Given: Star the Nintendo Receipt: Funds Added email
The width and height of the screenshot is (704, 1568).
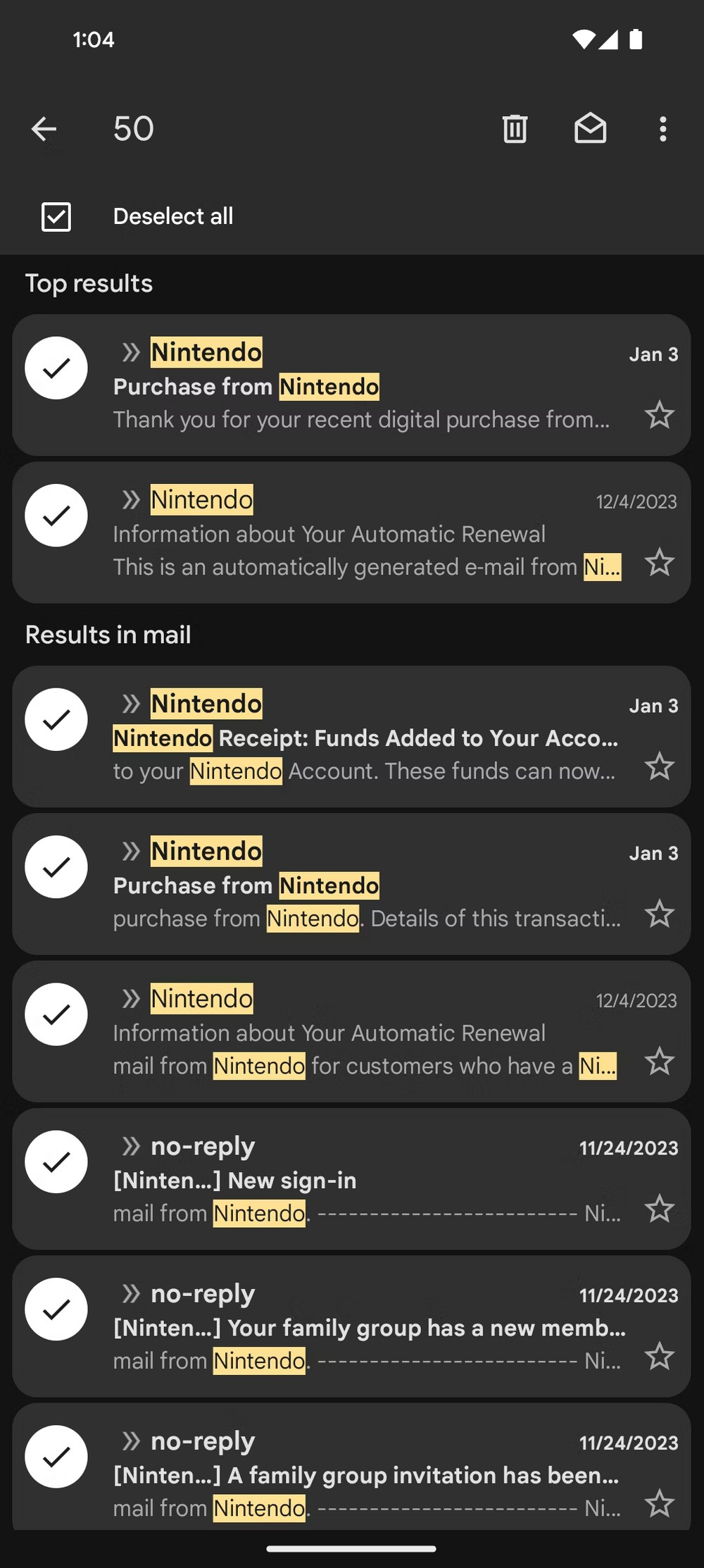Looking at the screenshot, I should (659, 766).
